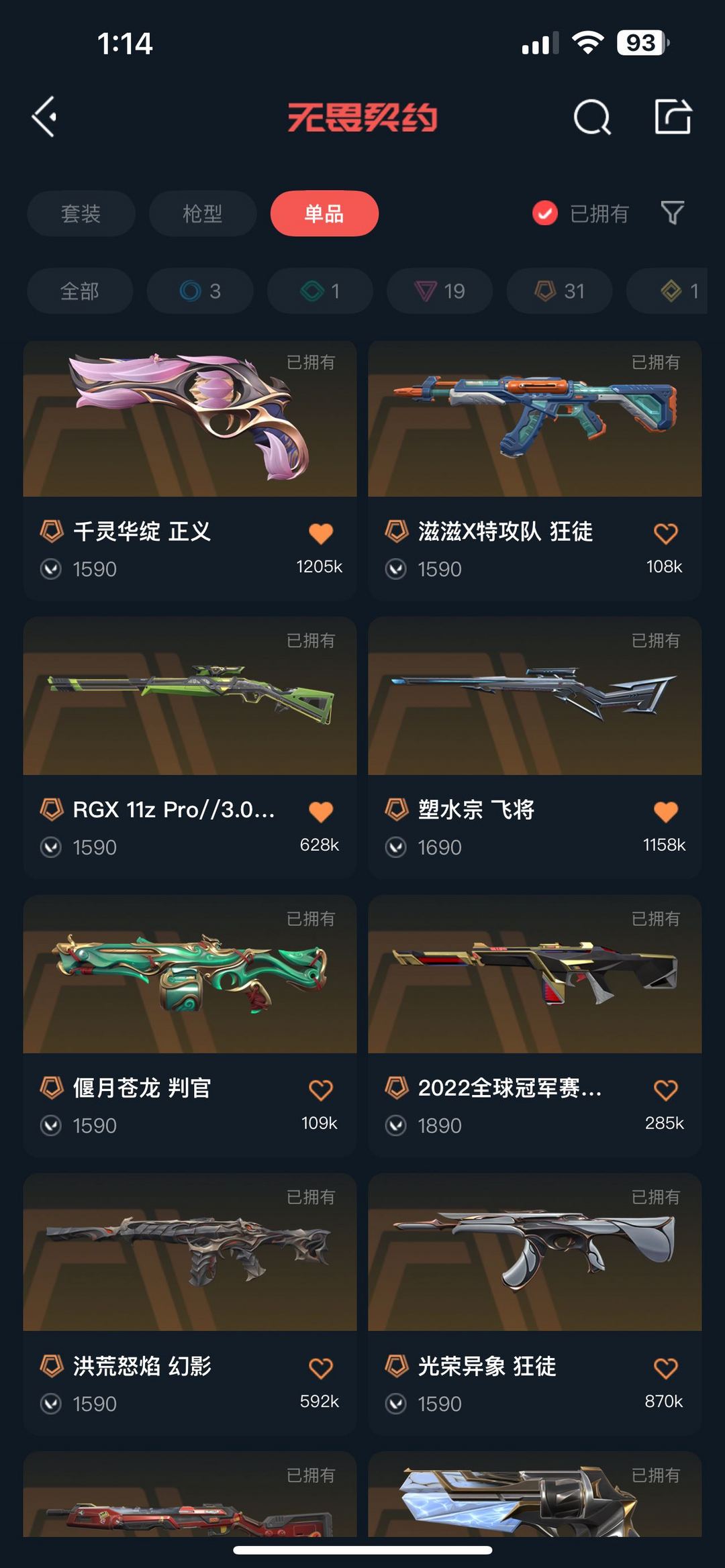Go back using the top-left arrow
Image resolution: width=725 pixels, height=1568 pixels.
[x=45, y=117]
